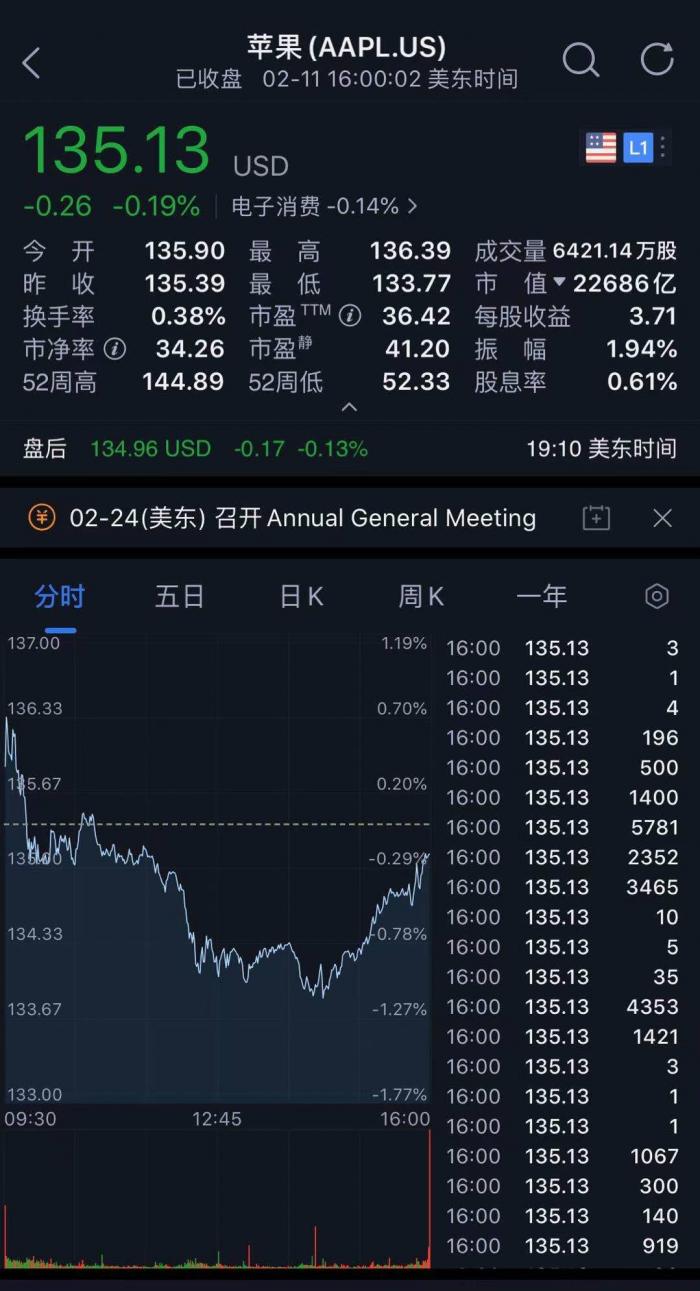Collapse the quote details panel
Viewport: 700px width, 1291px height.
(349, 408)
